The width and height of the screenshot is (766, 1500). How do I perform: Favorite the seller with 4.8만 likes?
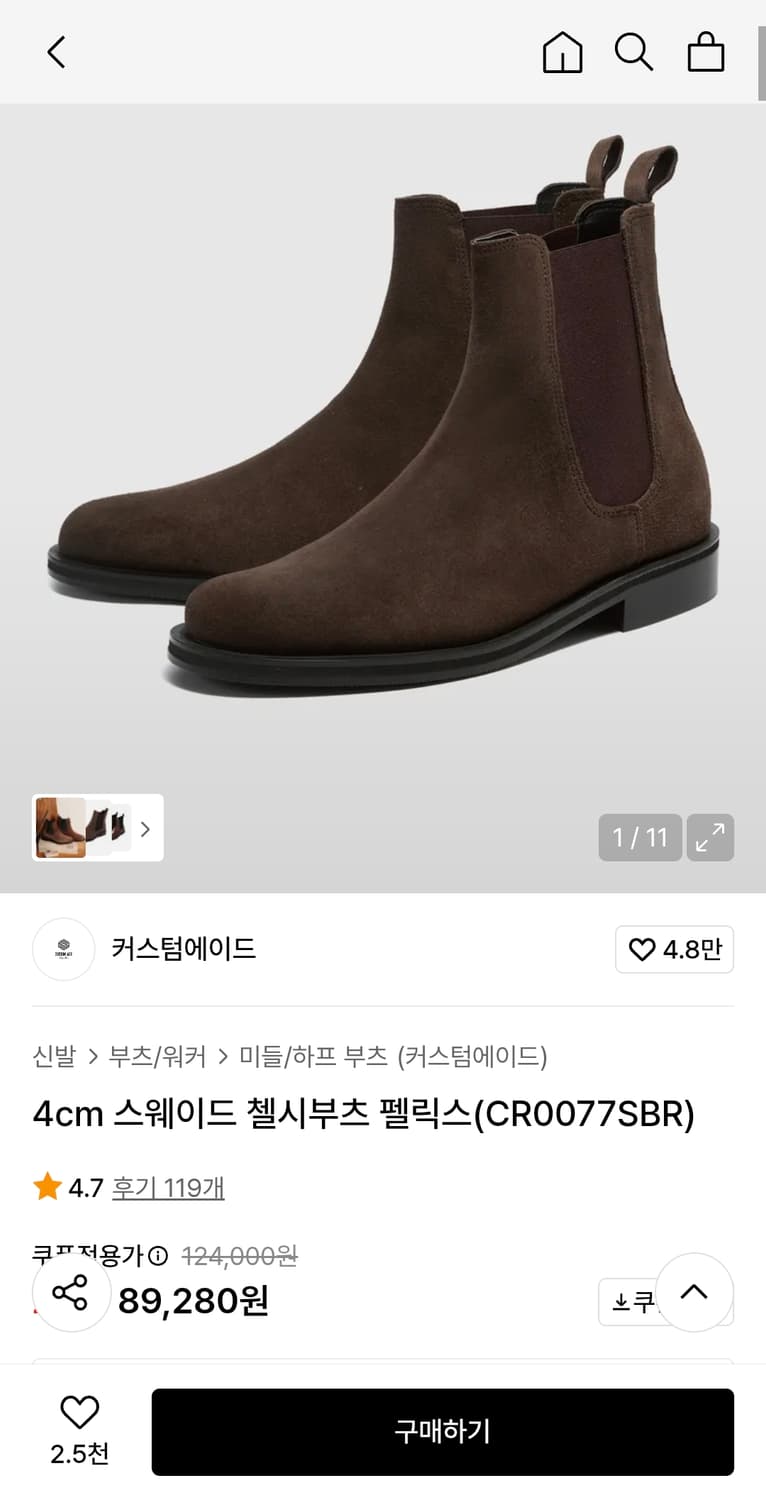pyautogui.click(x=674, y=949)
